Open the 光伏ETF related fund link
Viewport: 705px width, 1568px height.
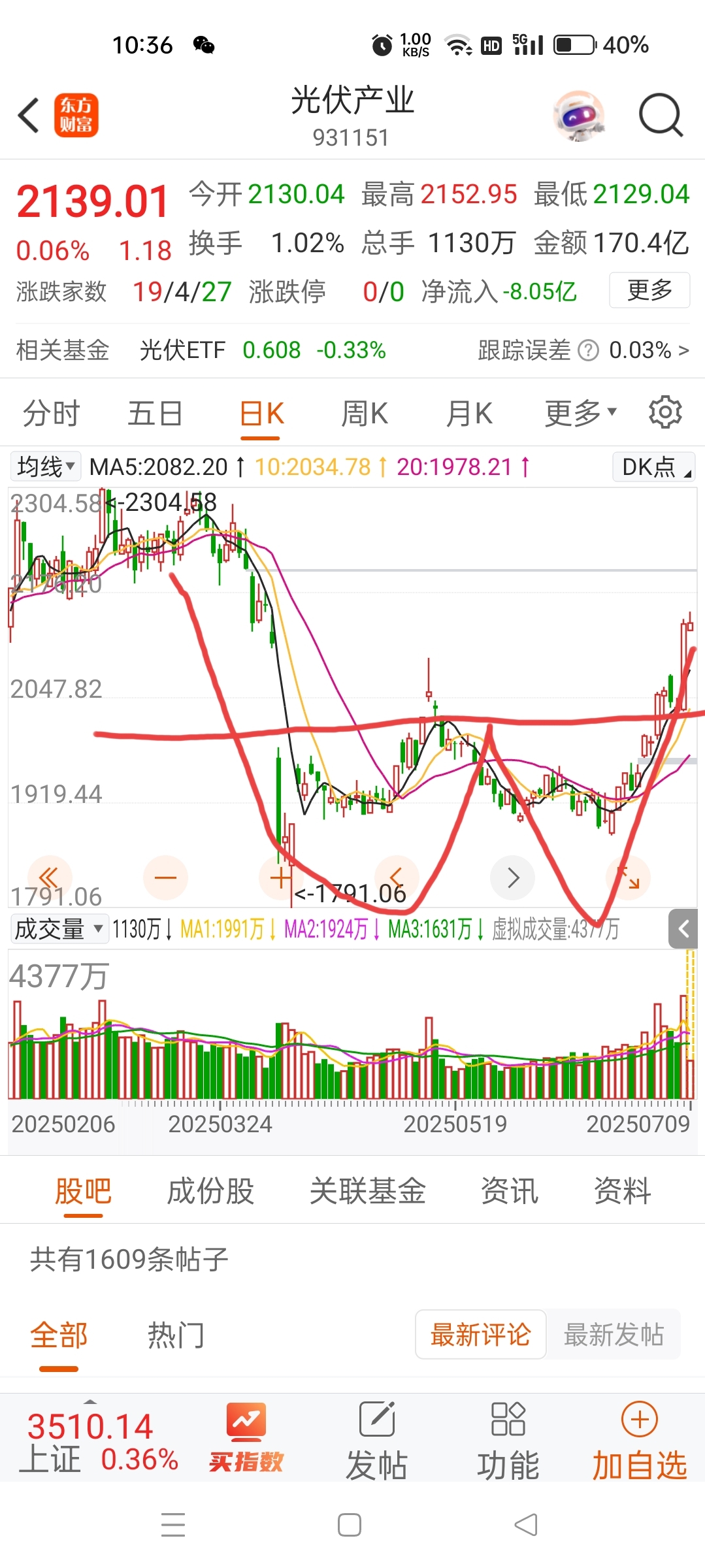coord(183,350)
